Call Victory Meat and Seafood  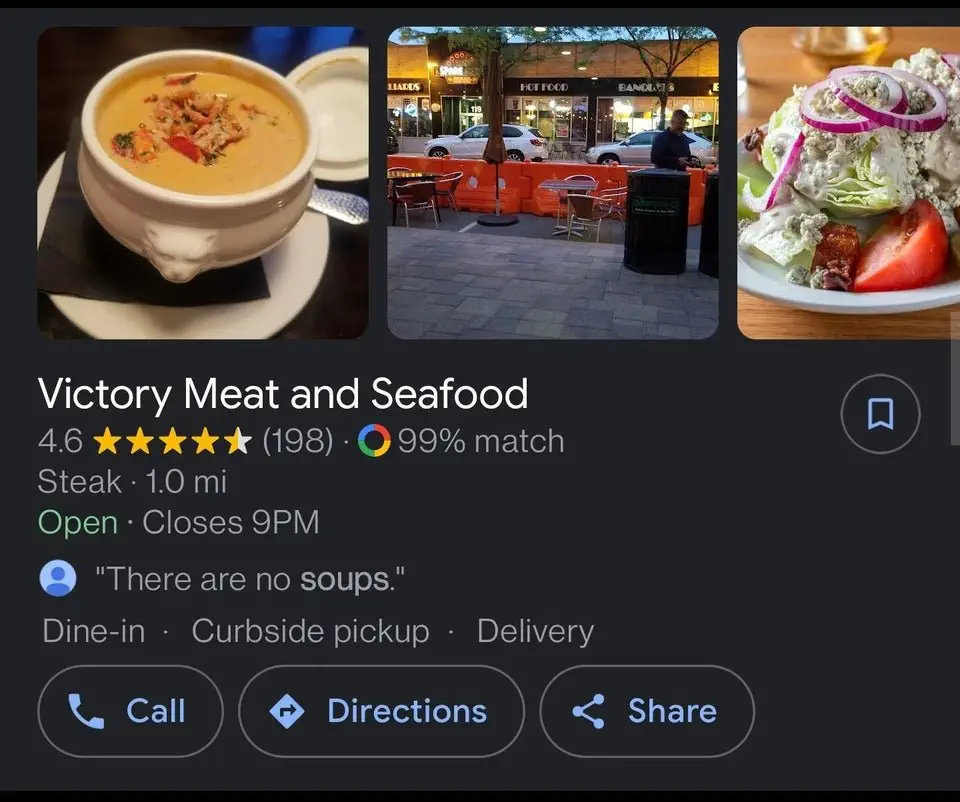coord(130,711)
